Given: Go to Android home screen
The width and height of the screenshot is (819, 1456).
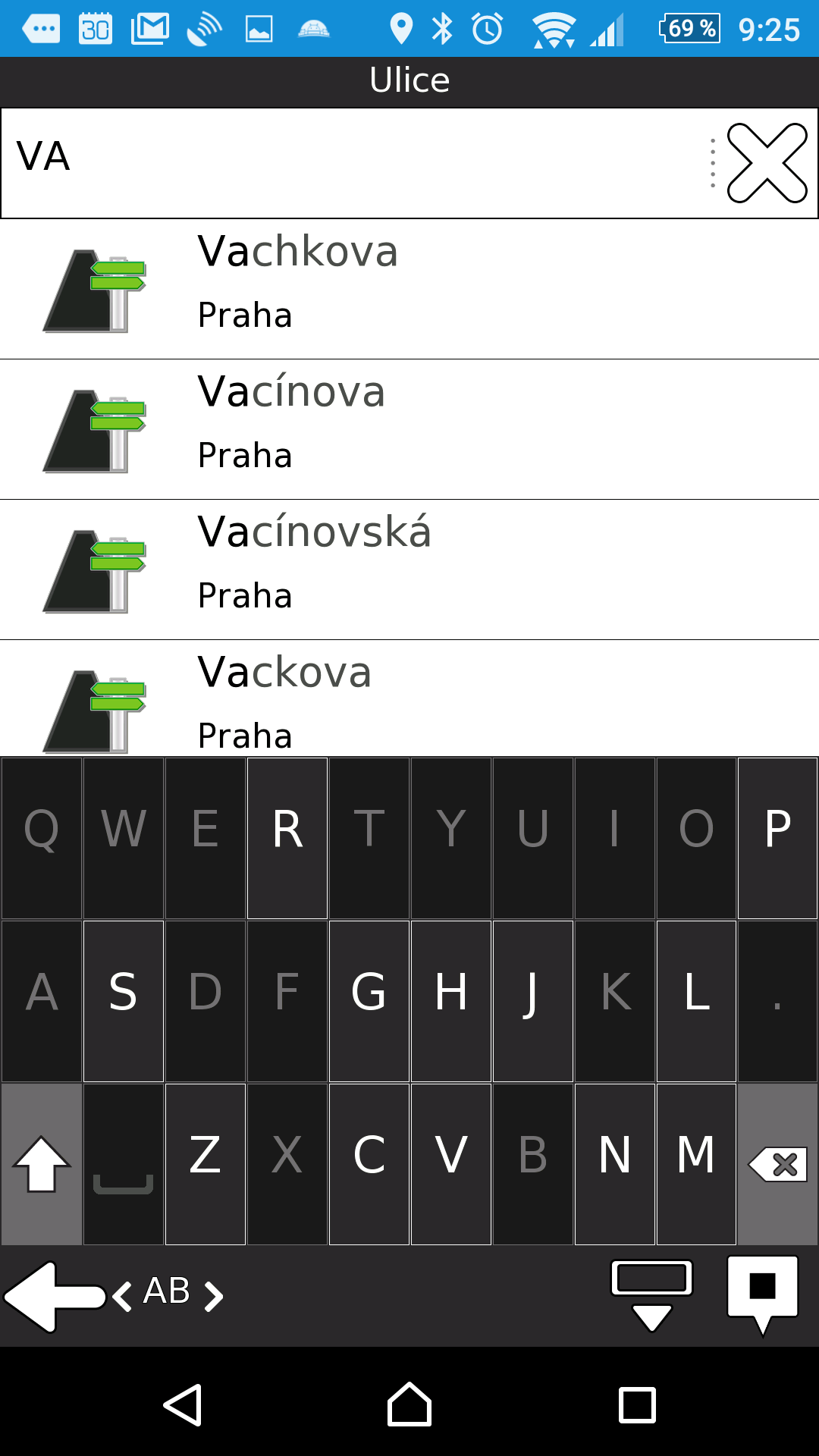Looking at the screenshot, I should click(409, 1405).
